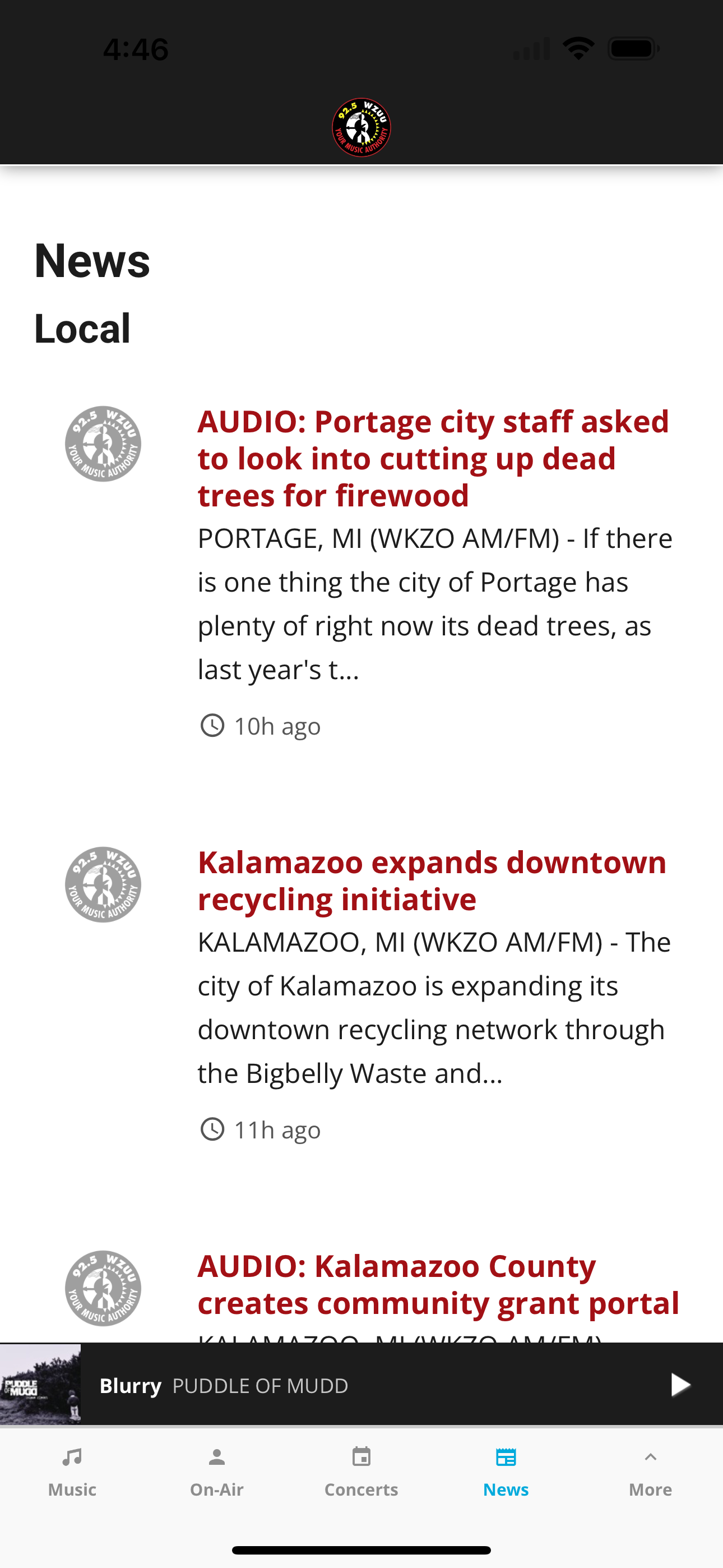Read Kalamazoo expands downtown recycling initiative
The image size is (723, 1568).
(432, 880)
